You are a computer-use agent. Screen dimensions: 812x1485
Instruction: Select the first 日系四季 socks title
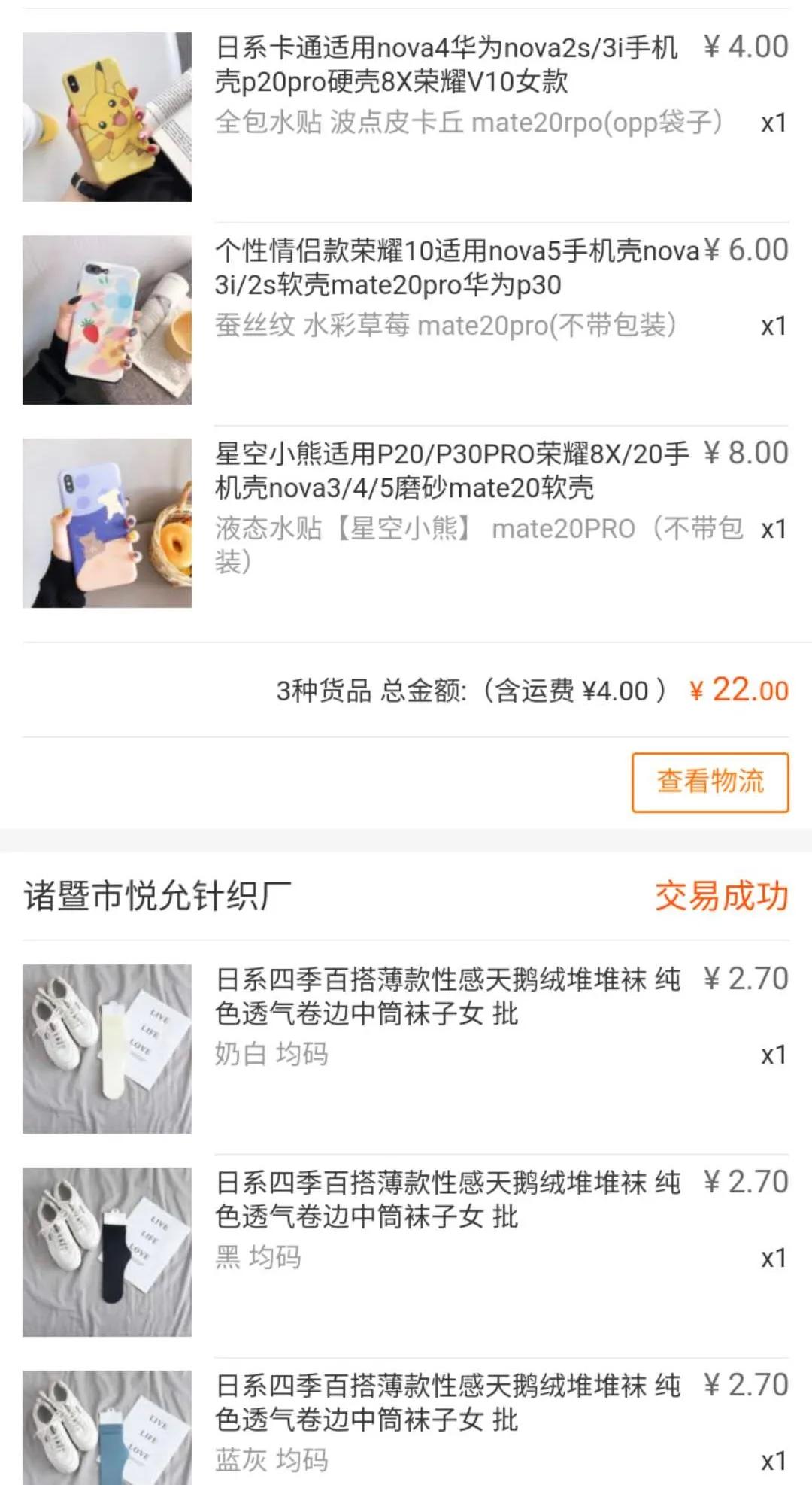pos(444,997)
